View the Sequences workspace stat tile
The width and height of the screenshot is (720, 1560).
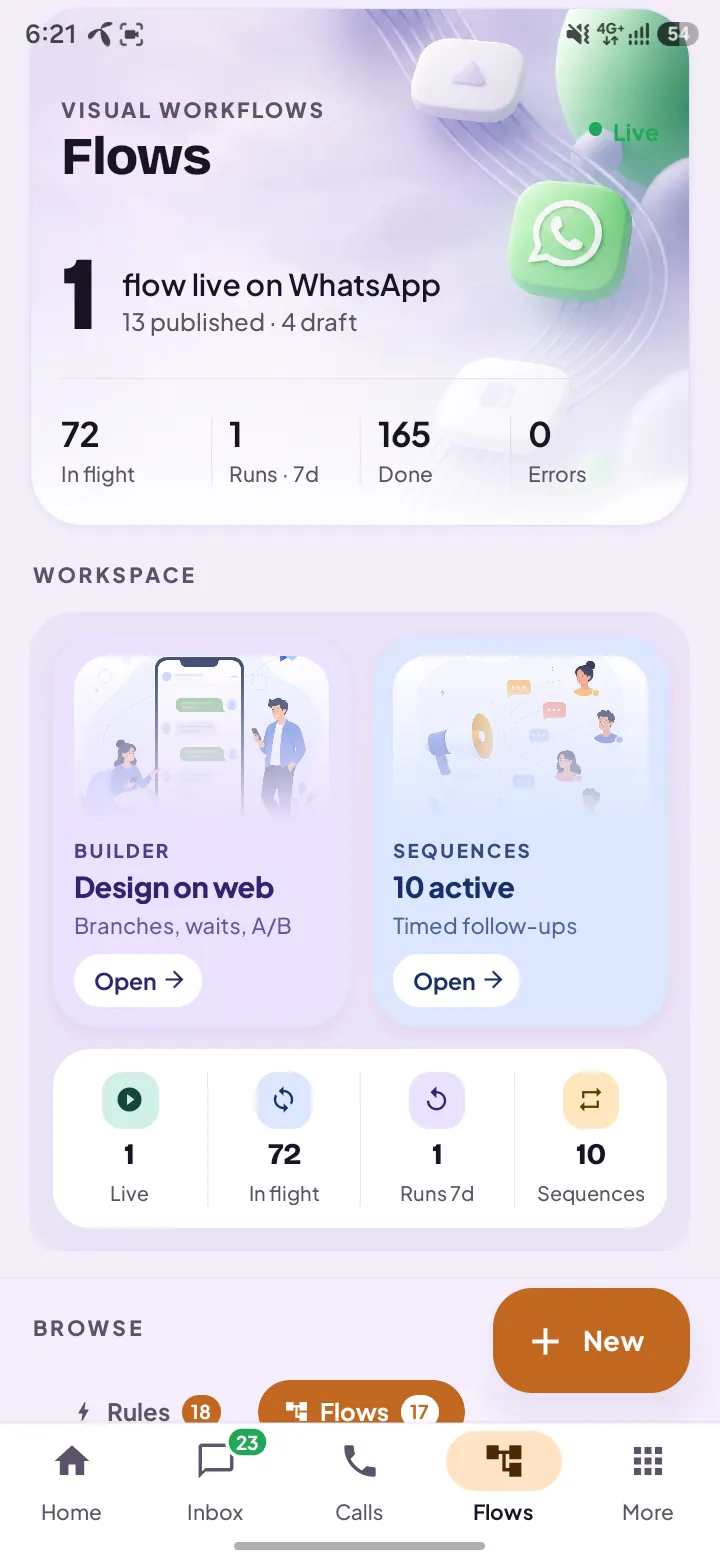point(591,1138)
